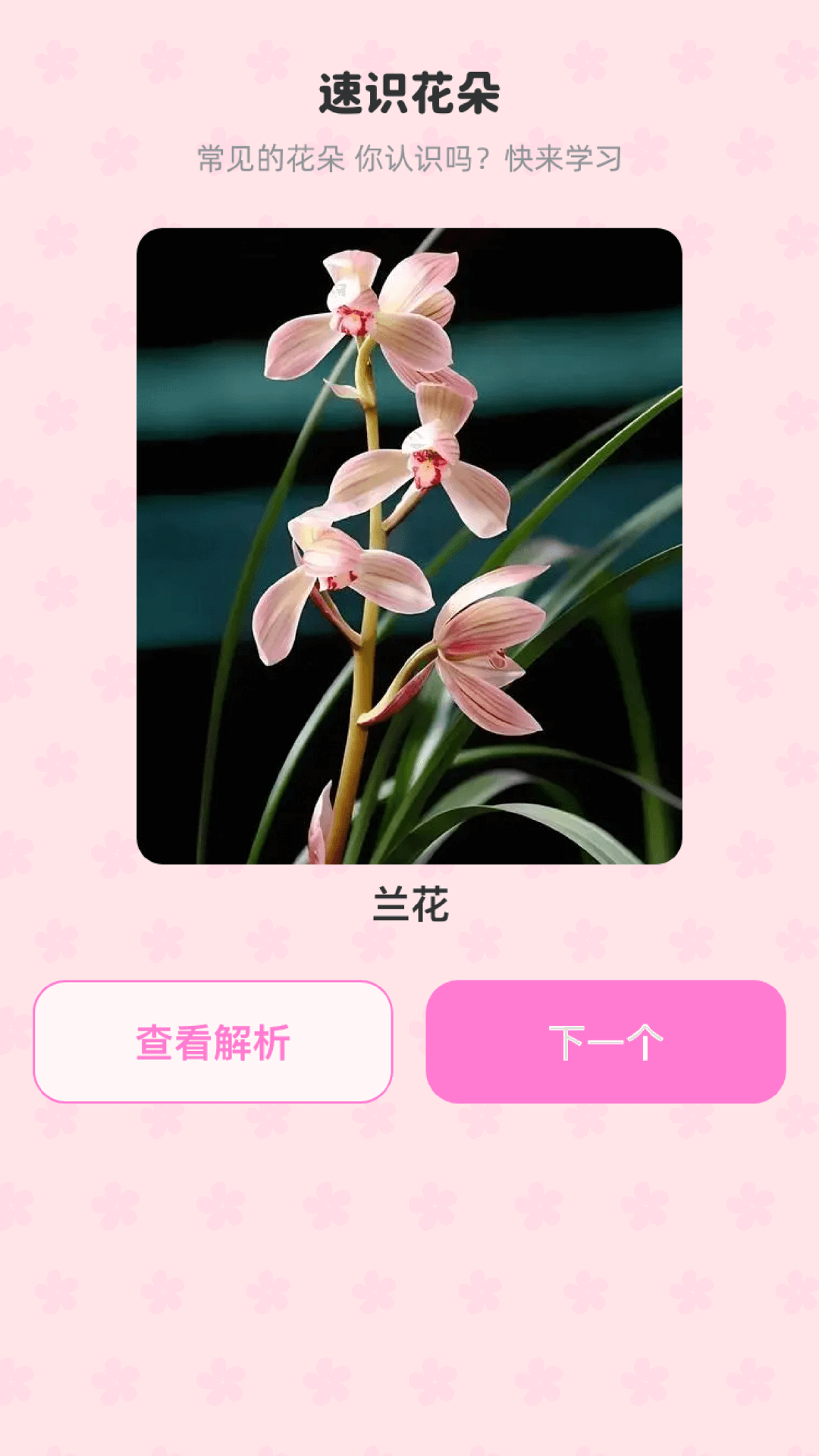Viewport: 819px width, 1456px height.
Task: Go to the next flower with 下一个
Action: tap(605, 1041)
